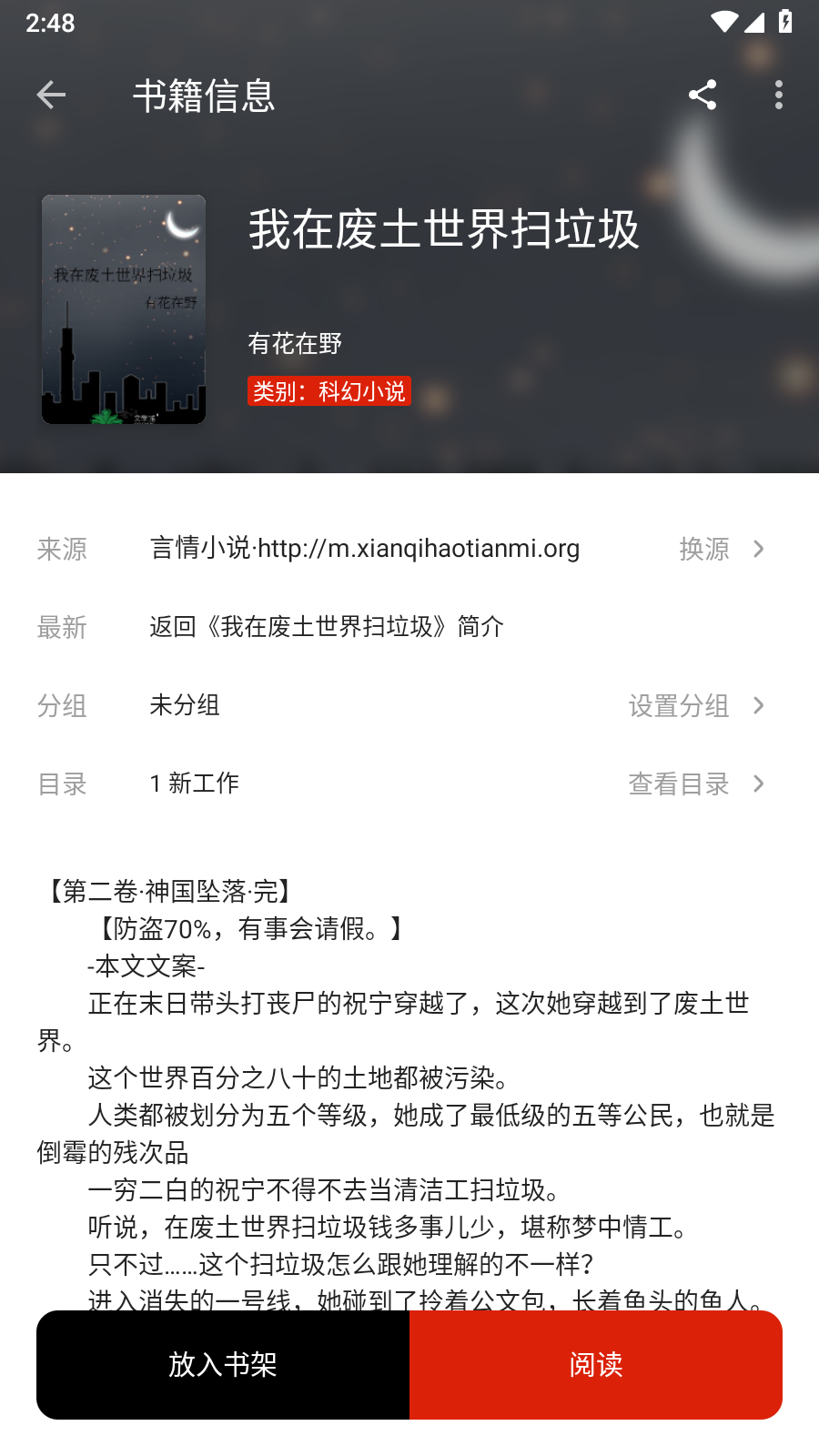Tap 换源 to change source
The image size is (819, 1456).
(720, 549)
